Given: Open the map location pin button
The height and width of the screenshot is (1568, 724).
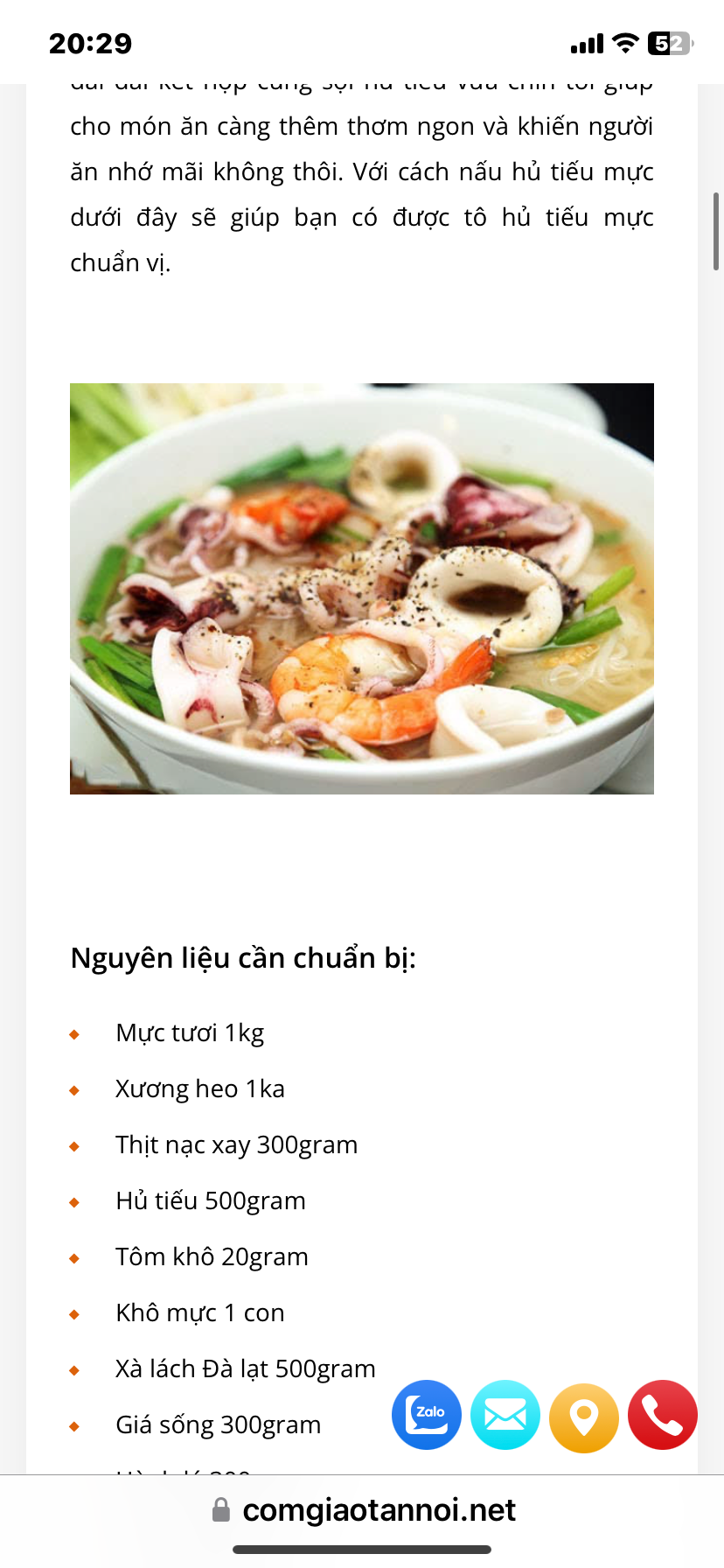Looking at the screenshot, I should point(584,1417).
